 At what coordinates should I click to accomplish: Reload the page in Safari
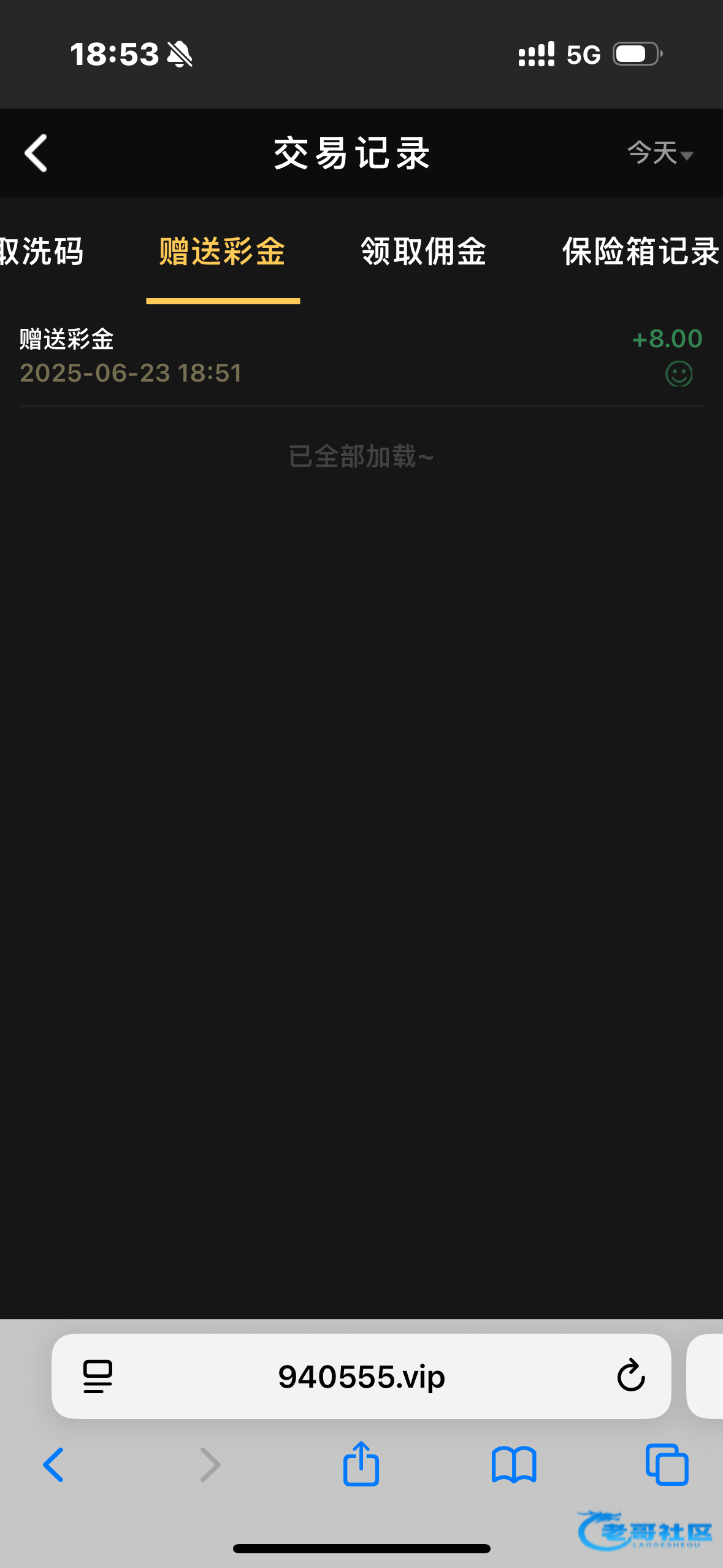click(631, 1377)
